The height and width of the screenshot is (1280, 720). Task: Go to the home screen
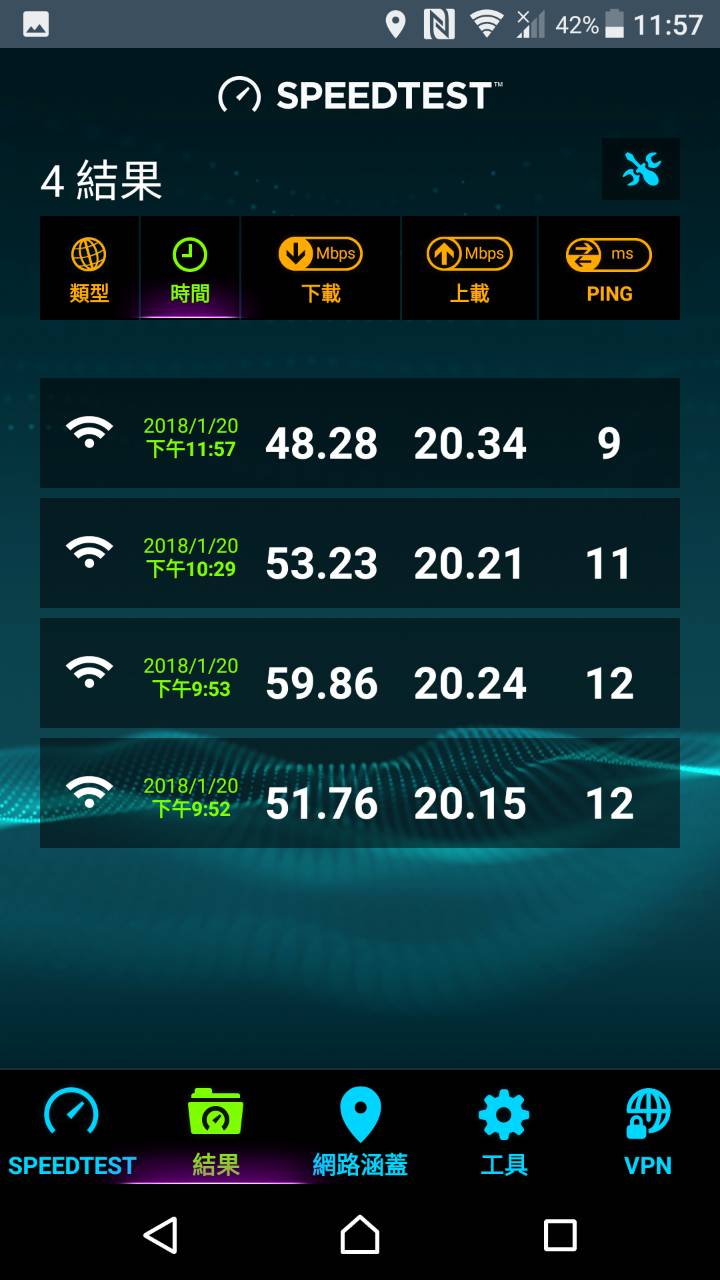coord(360,1235)
